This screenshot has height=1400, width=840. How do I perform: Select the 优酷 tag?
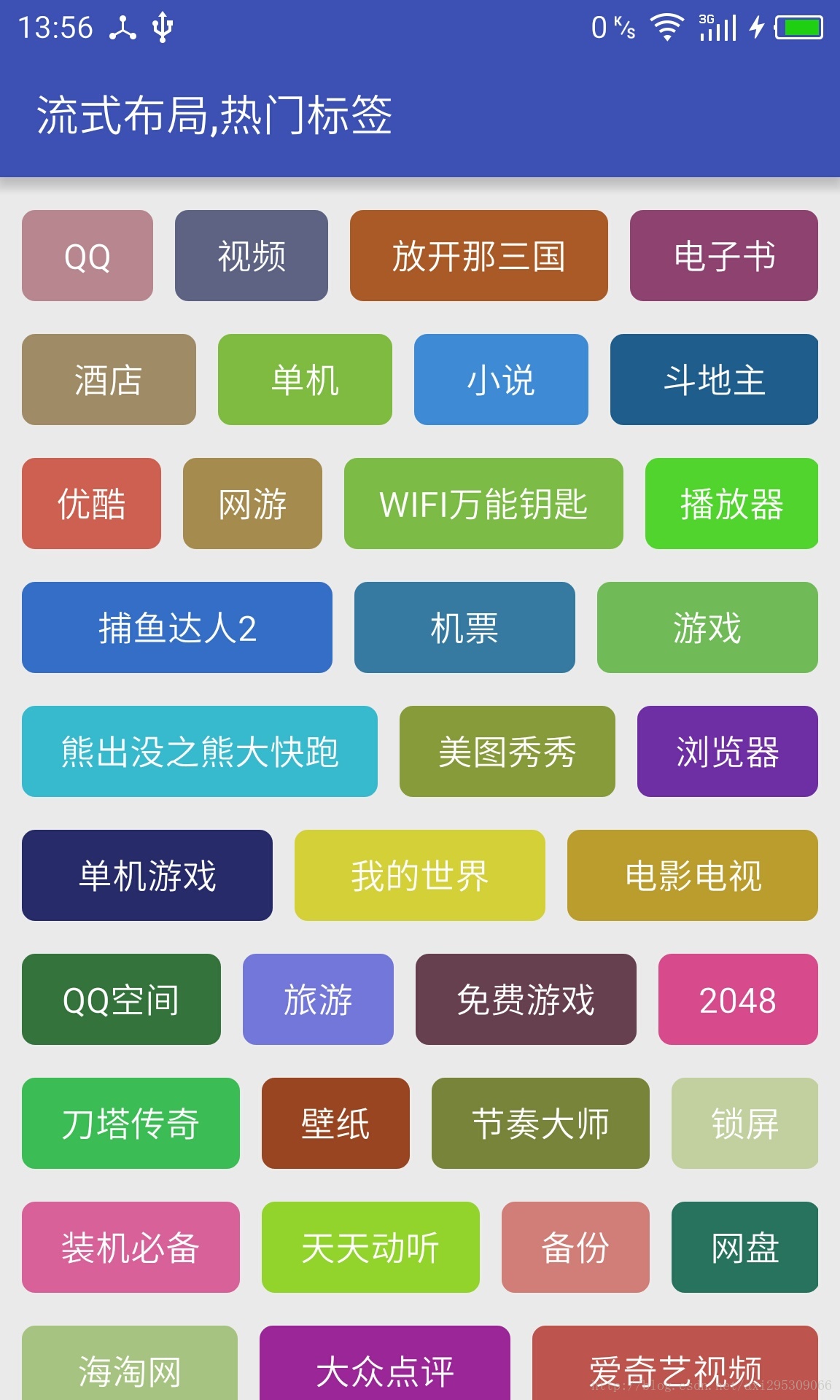(x=91, y=504)
